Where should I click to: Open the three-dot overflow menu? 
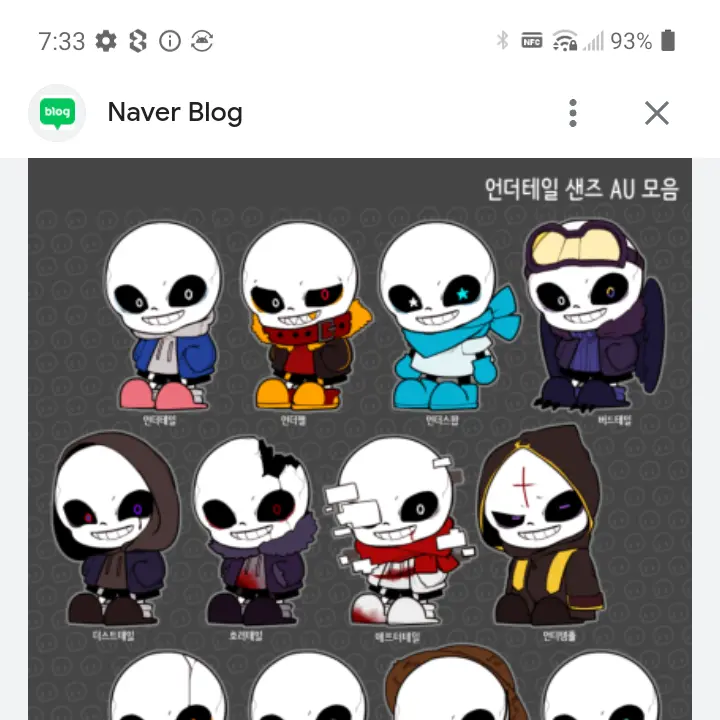(573, 113)
